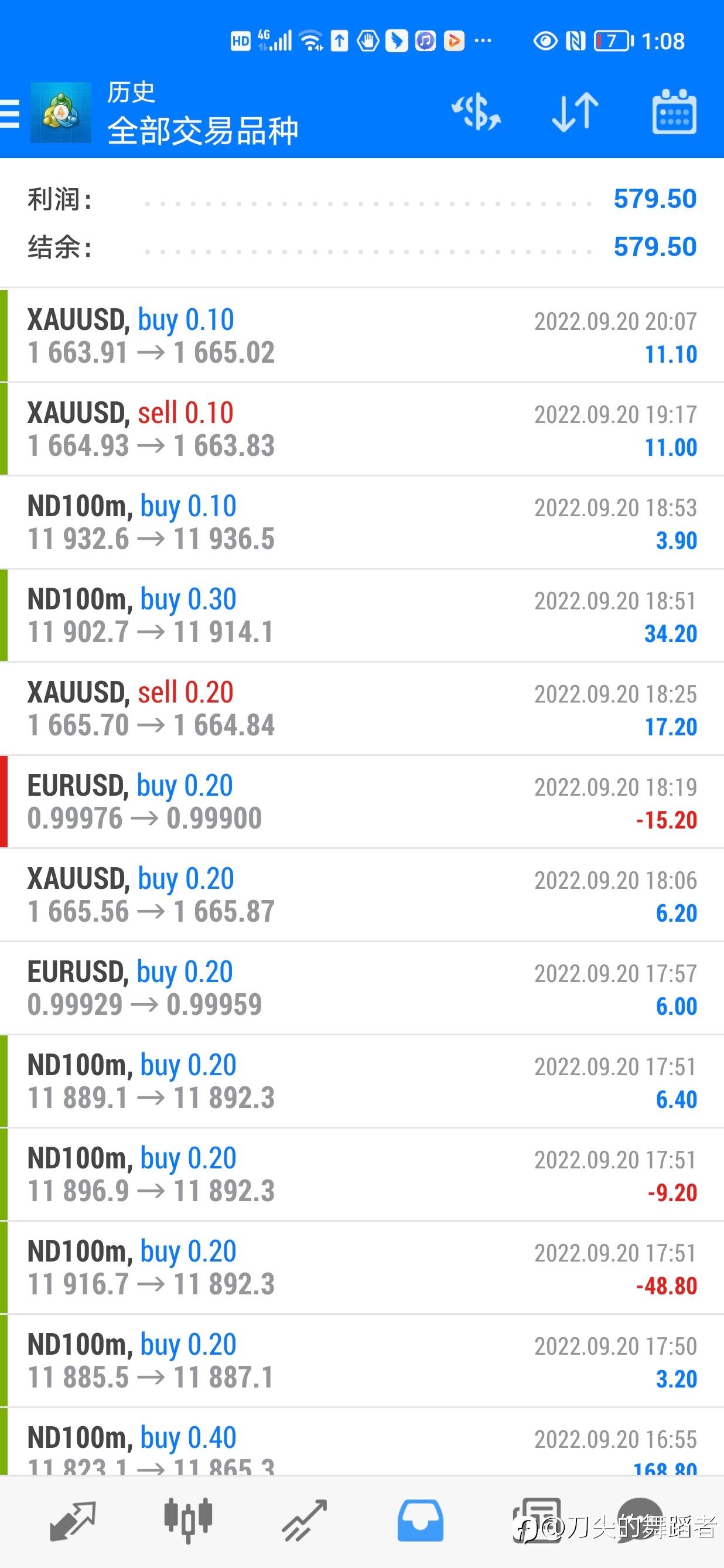Open the ND100m trade with -48.80 loss
724x1568 pixels.
362,1267
